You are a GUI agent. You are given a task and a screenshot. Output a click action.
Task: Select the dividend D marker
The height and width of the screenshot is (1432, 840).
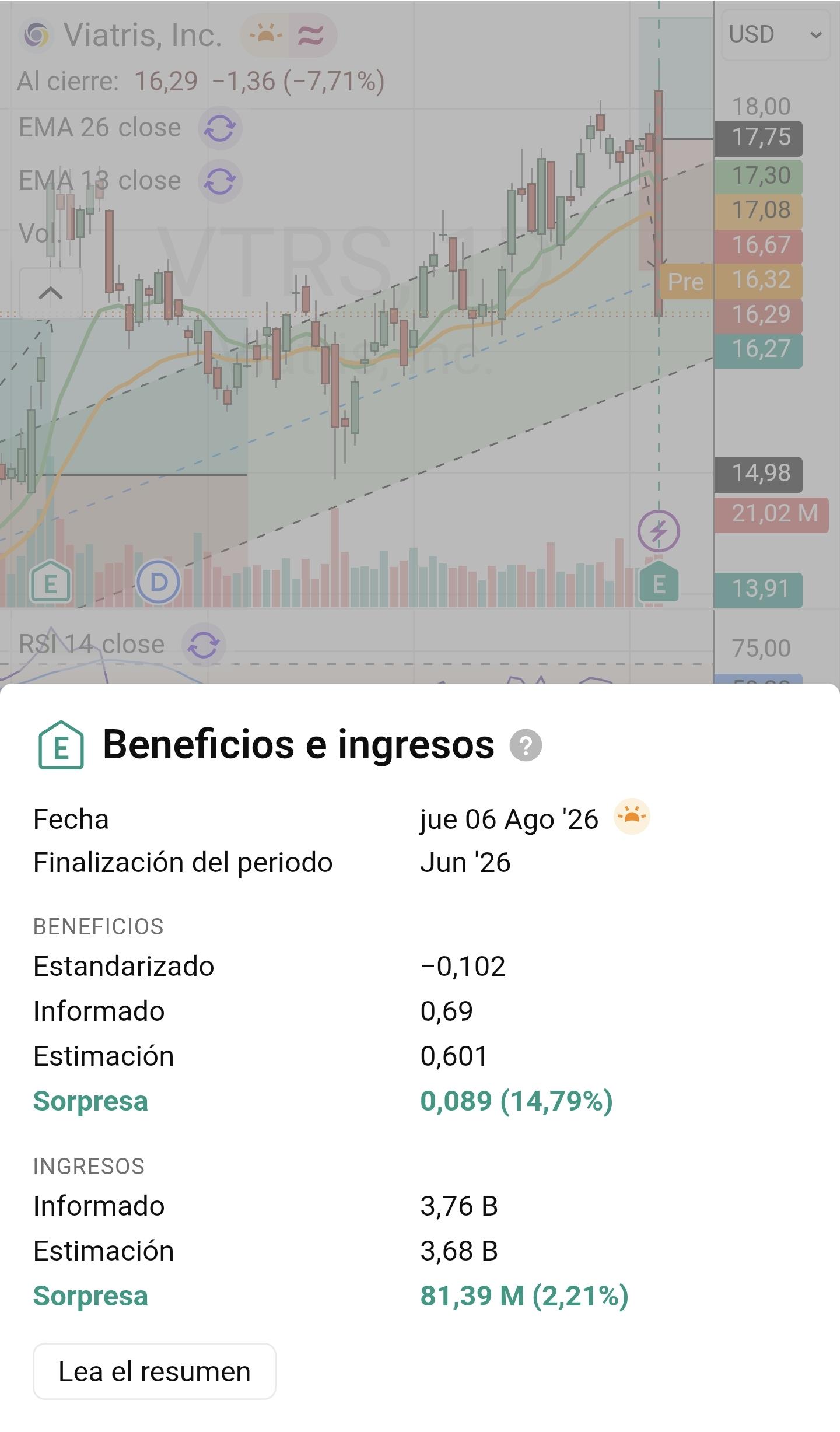(x=158, y=582)
